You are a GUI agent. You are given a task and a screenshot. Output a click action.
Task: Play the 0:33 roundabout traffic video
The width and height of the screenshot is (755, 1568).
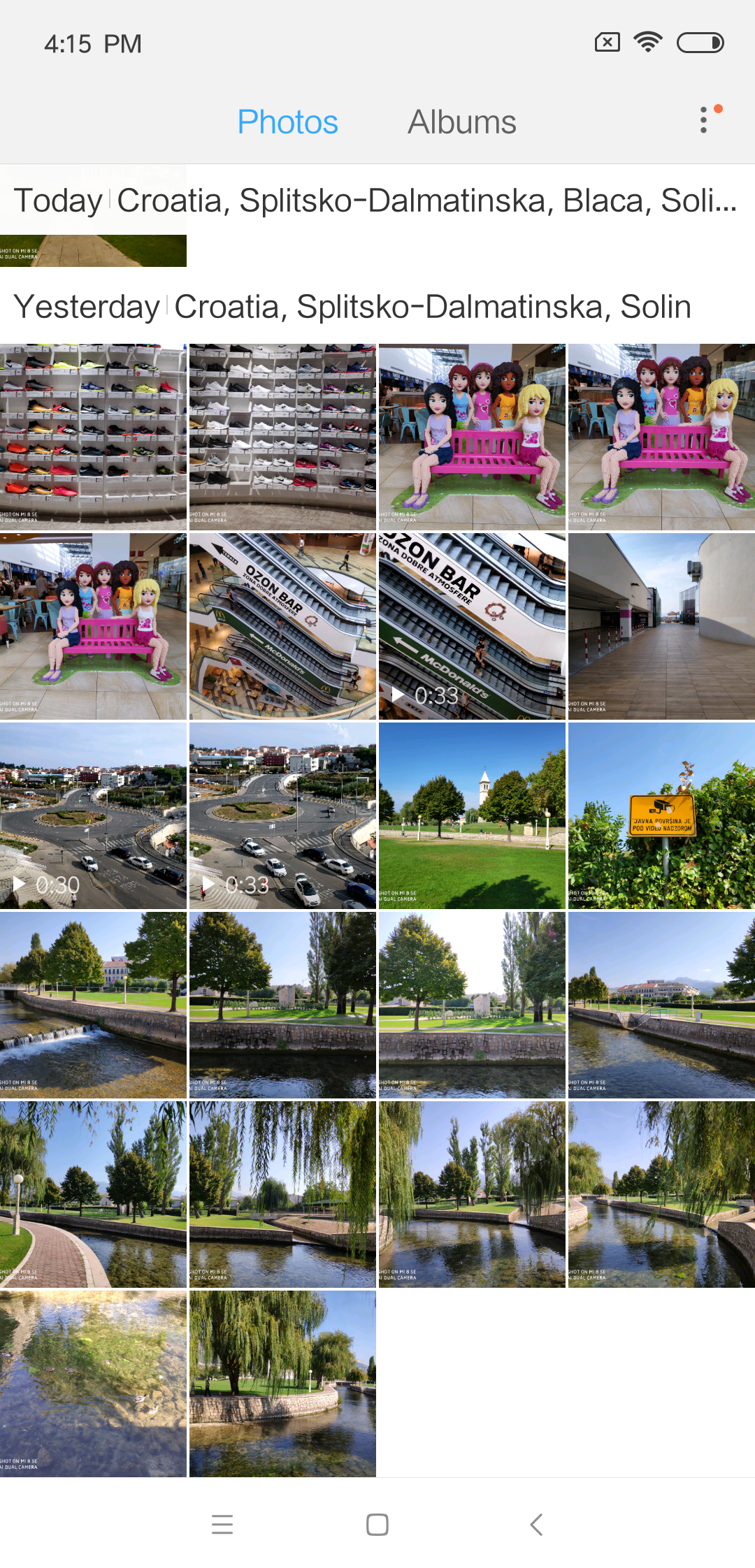click(282, 815)
